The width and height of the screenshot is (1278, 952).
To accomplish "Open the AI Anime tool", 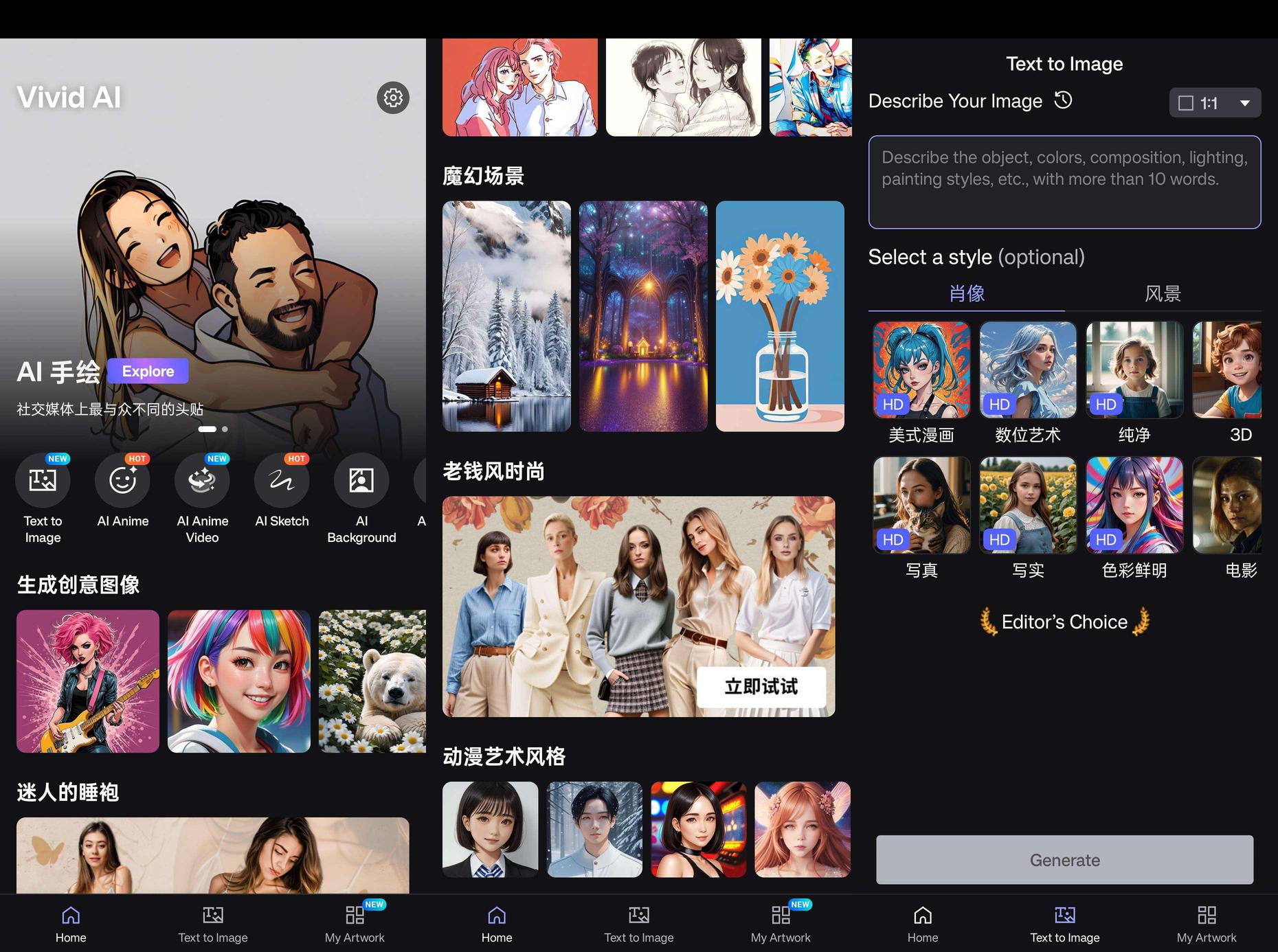I will (122, 480).
